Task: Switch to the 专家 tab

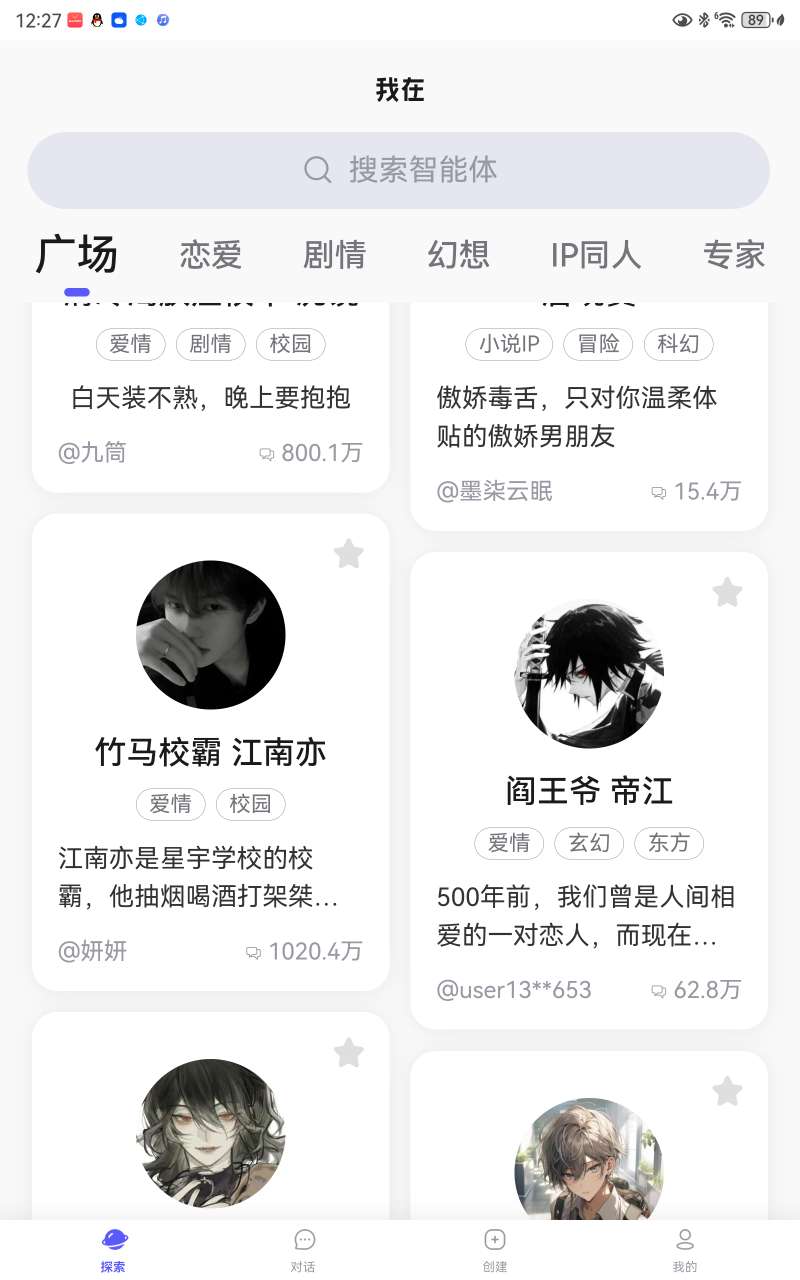Action: [x=734, y=255]
